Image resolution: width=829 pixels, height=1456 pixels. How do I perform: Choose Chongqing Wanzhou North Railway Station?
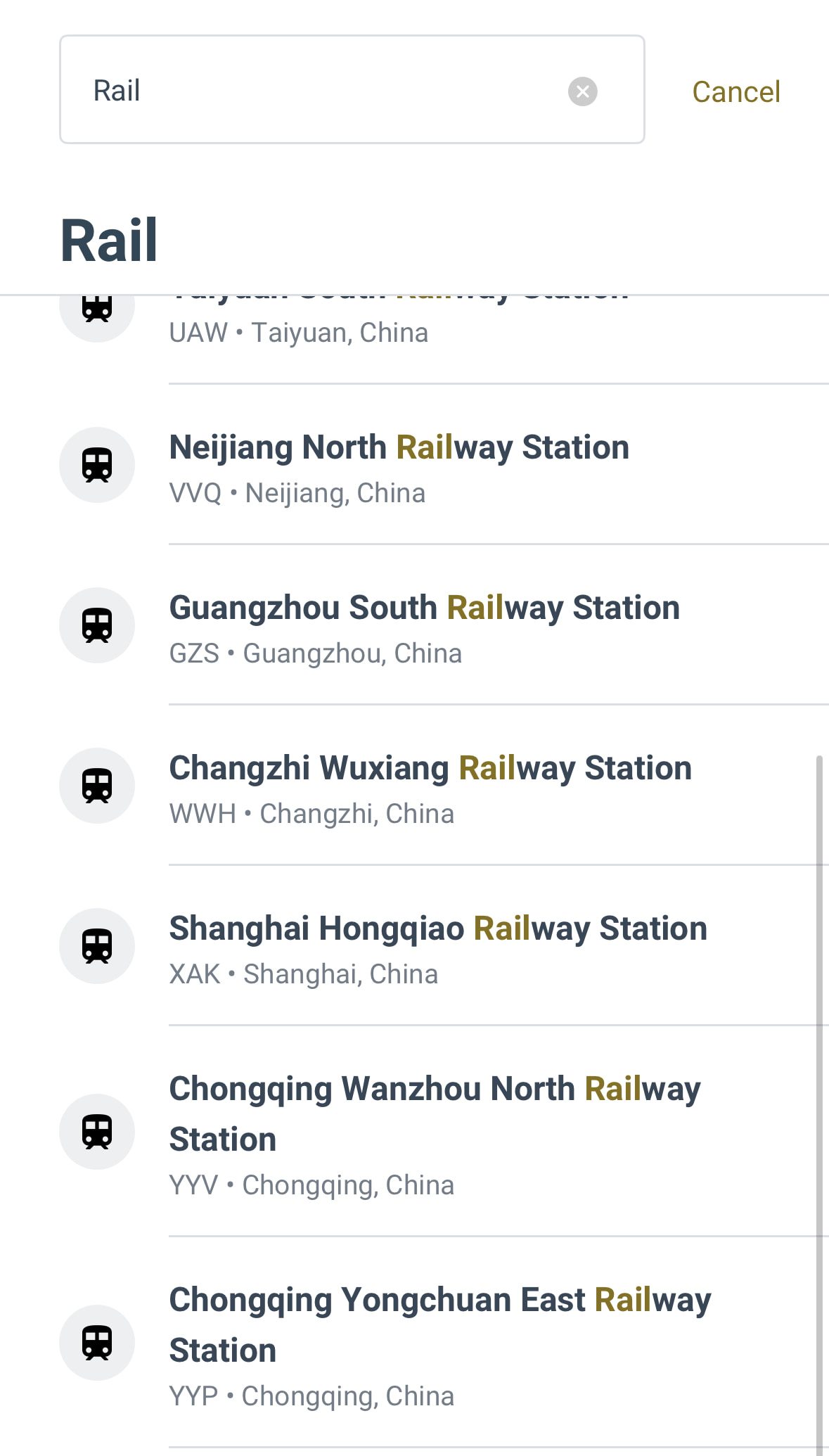pyautogui.click(x=434, y=1132)
